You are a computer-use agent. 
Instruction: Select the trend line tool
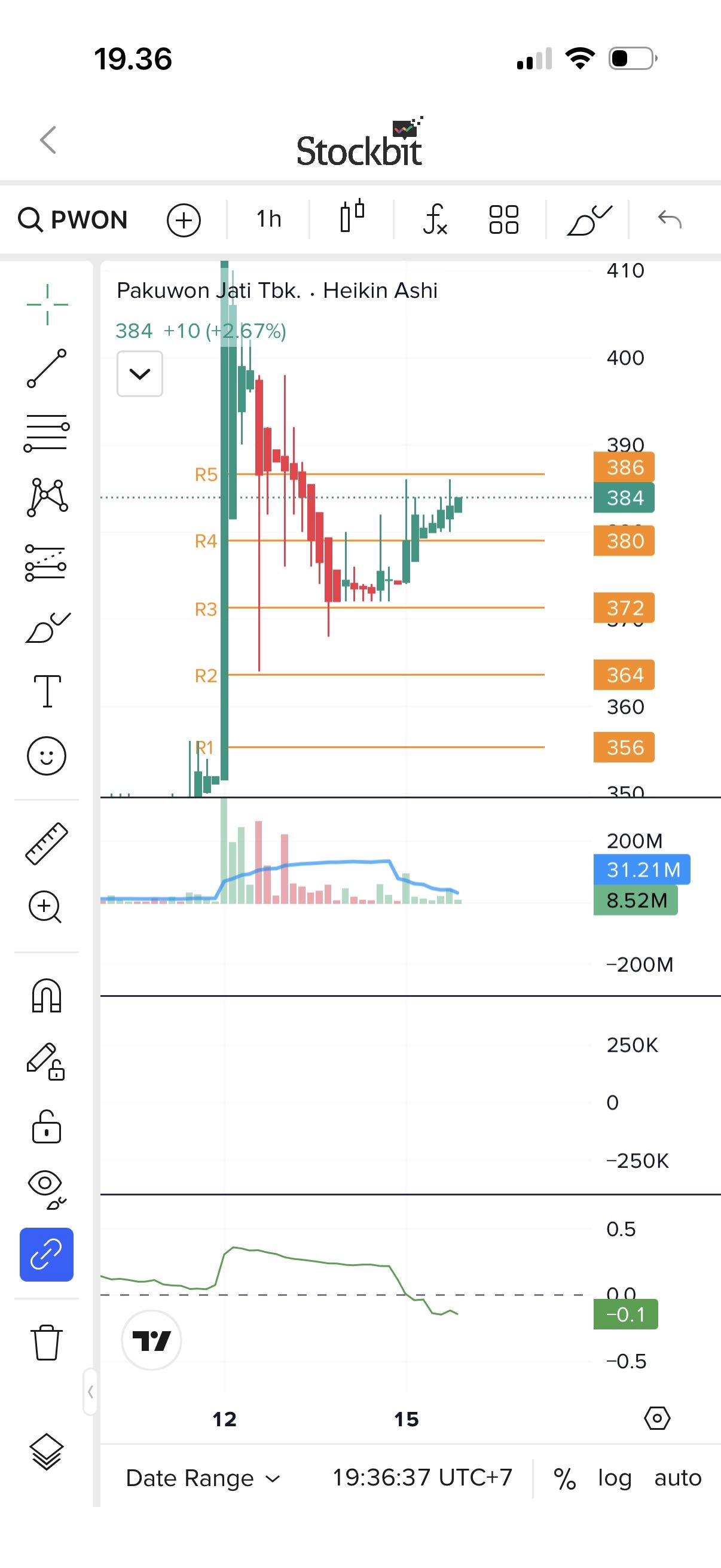(47, 368)
